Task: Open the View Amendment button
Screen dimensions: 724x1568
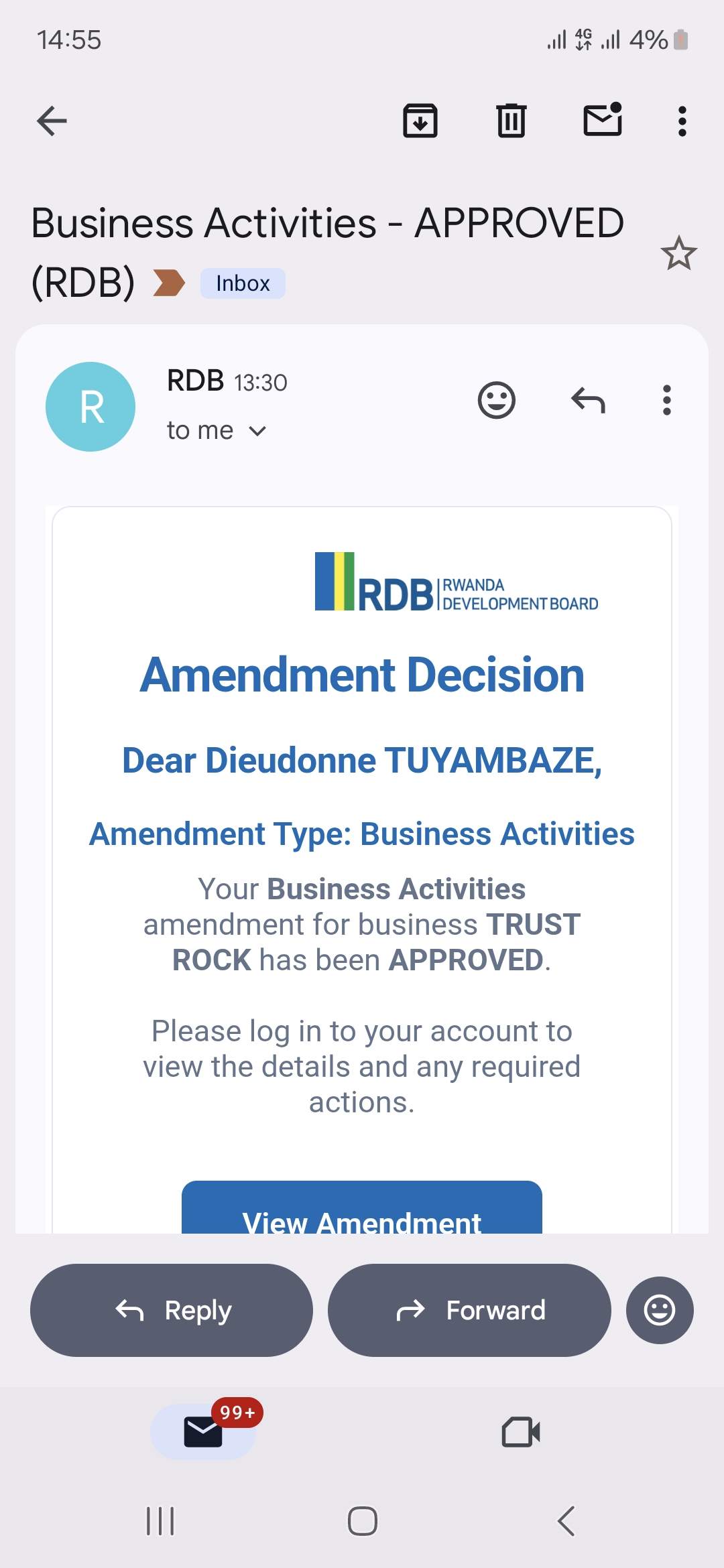Action: click(362, 1213)
